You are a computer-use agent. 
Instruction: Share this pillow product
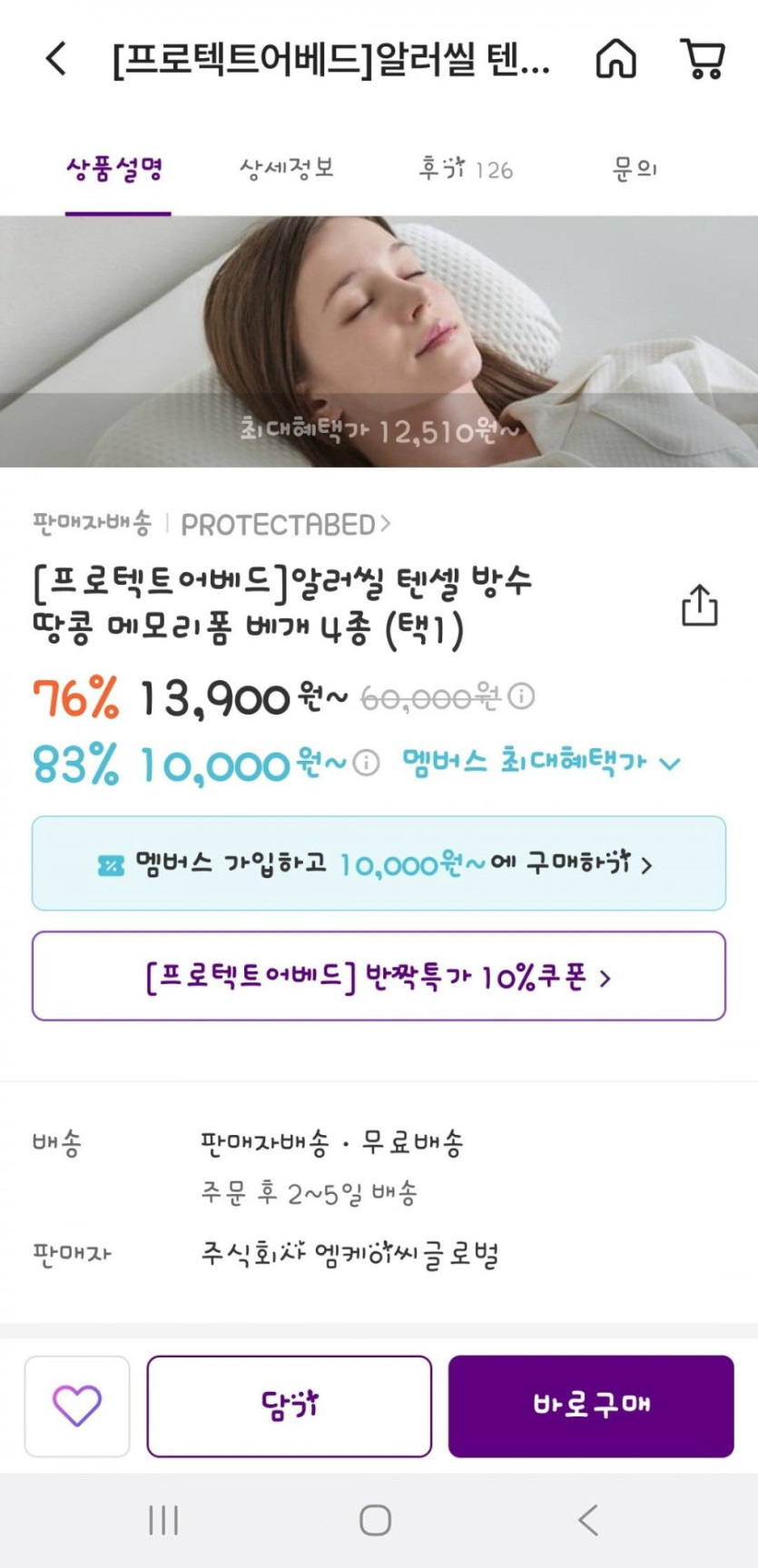click(699, 606)
